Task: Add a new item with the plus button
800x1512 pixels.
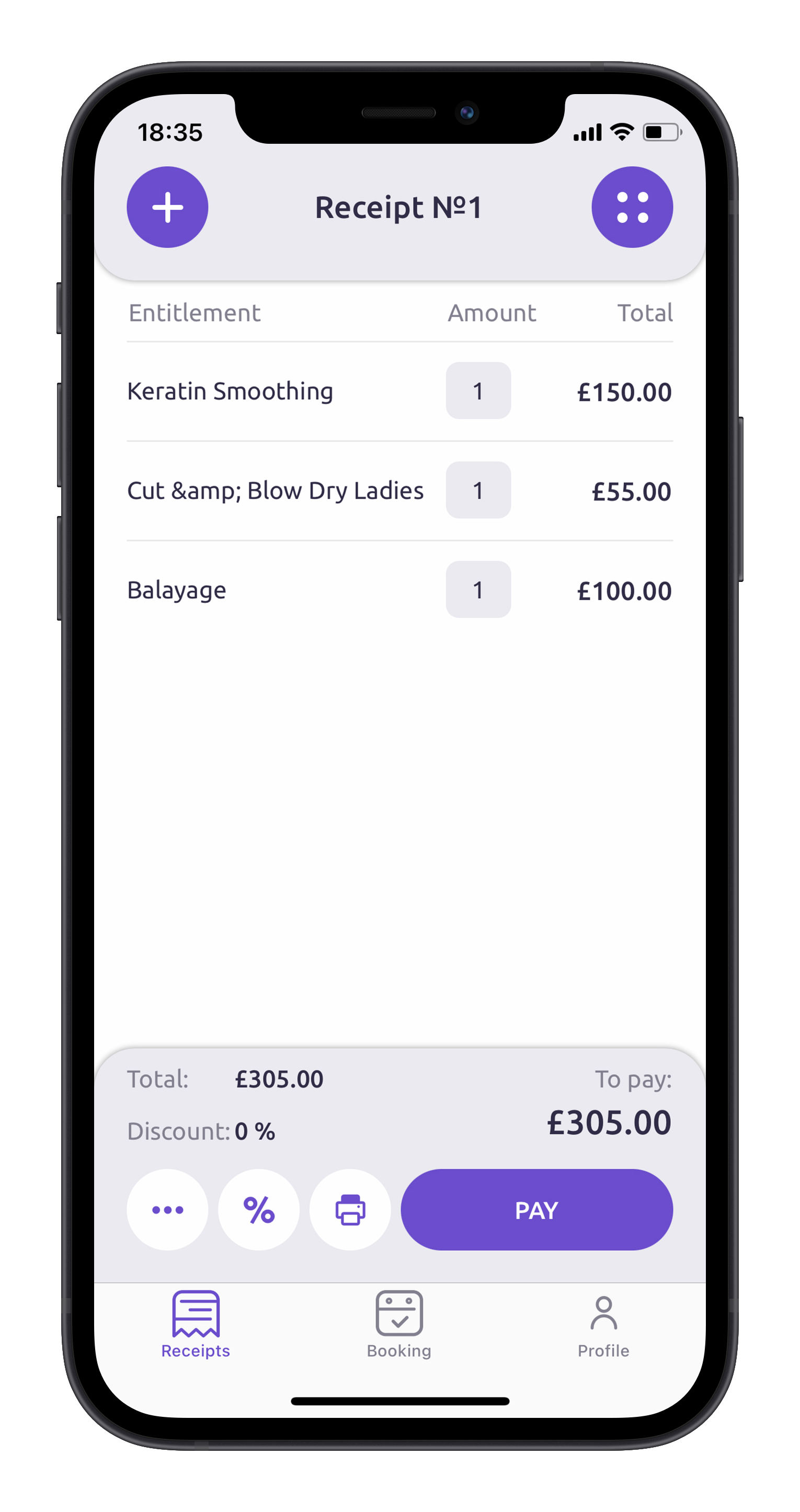Action: (x=167, y=207)
